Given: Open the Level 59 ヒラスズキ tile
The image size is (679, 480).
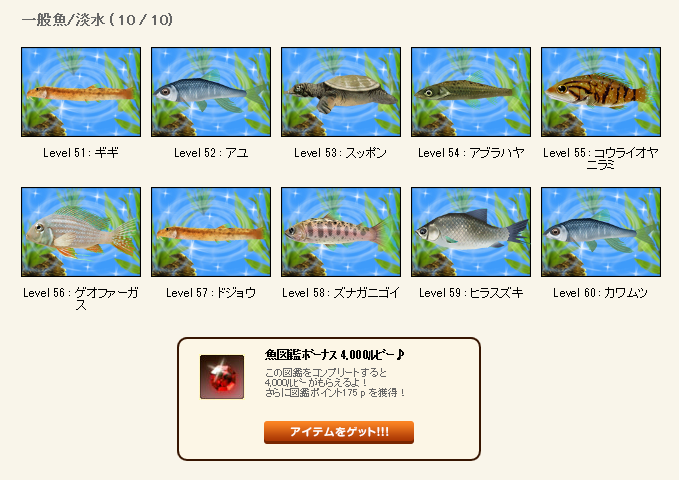Looking at the screenshot, I should coord(471,232).
